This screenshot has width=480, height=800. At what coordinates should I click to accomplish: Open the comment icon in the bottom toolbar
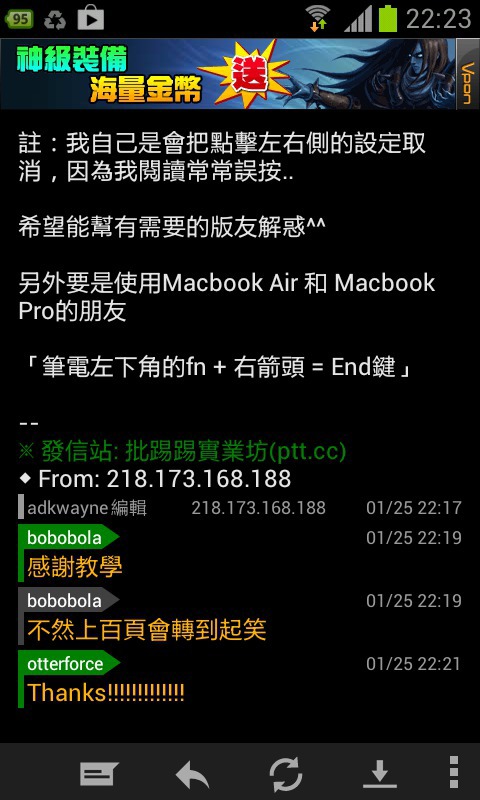99,774
